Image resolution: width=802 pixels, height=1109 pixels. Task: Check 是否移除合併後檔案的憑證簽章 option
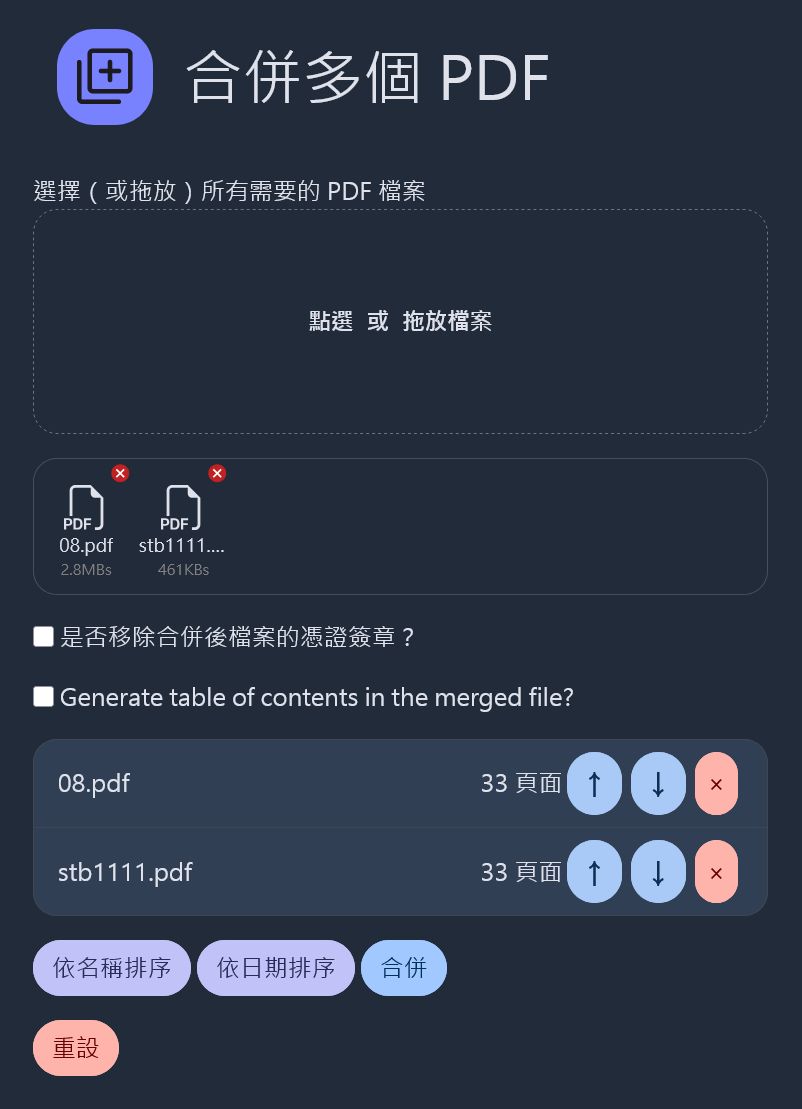click(x=43, y=637)
